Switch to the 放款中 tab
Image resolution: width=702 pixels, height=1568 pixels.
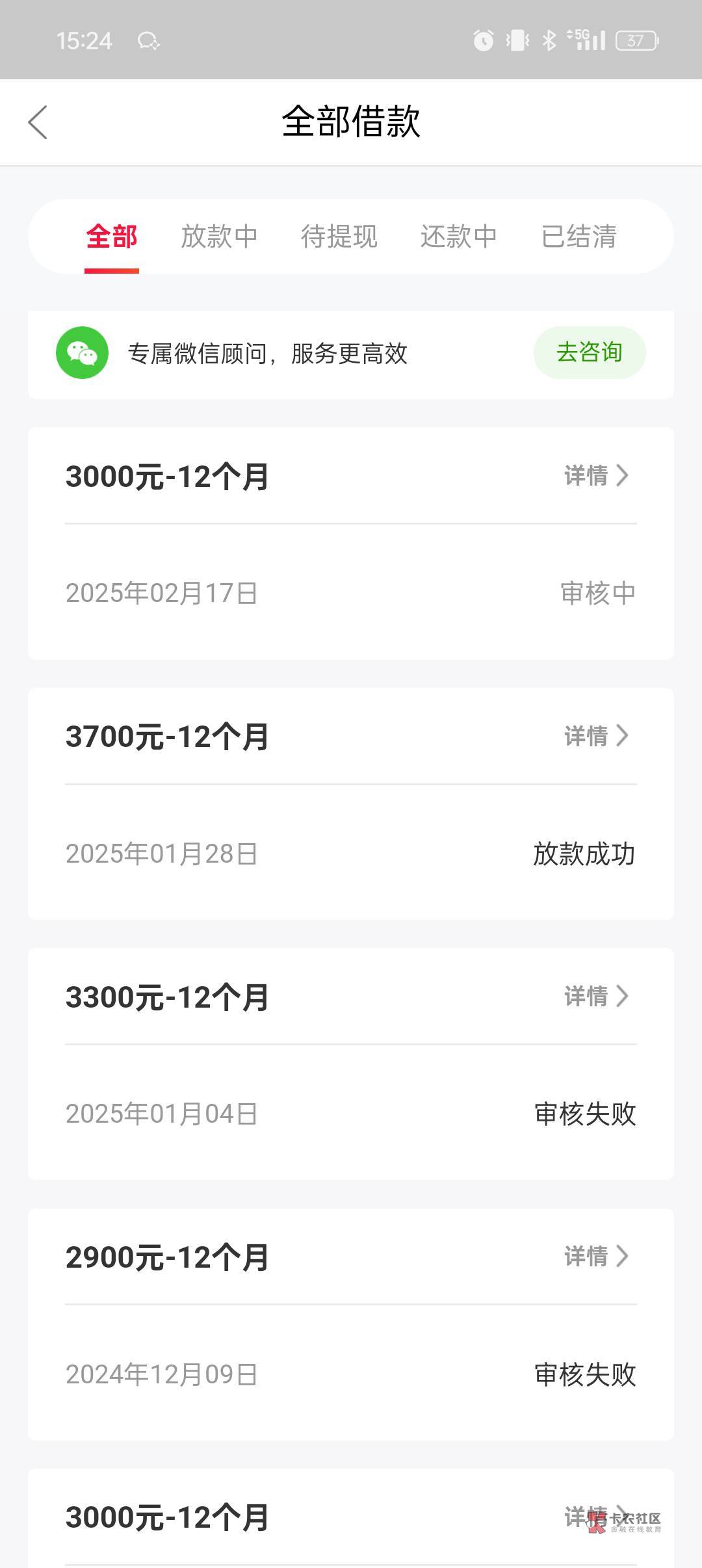coord(219,236)
